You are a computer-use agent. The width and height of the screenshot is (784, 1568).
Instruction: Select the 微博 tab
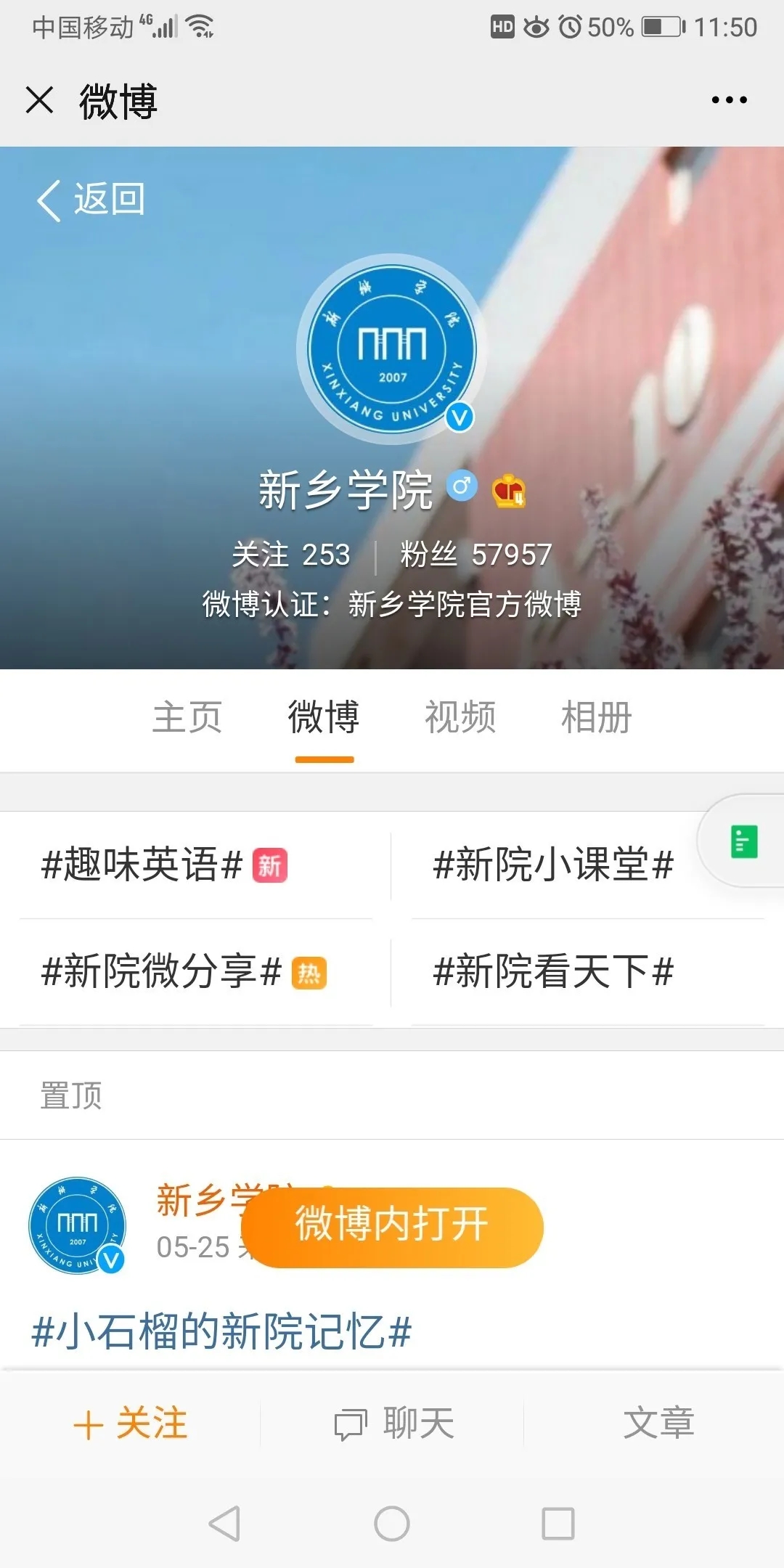coord(324,717)
